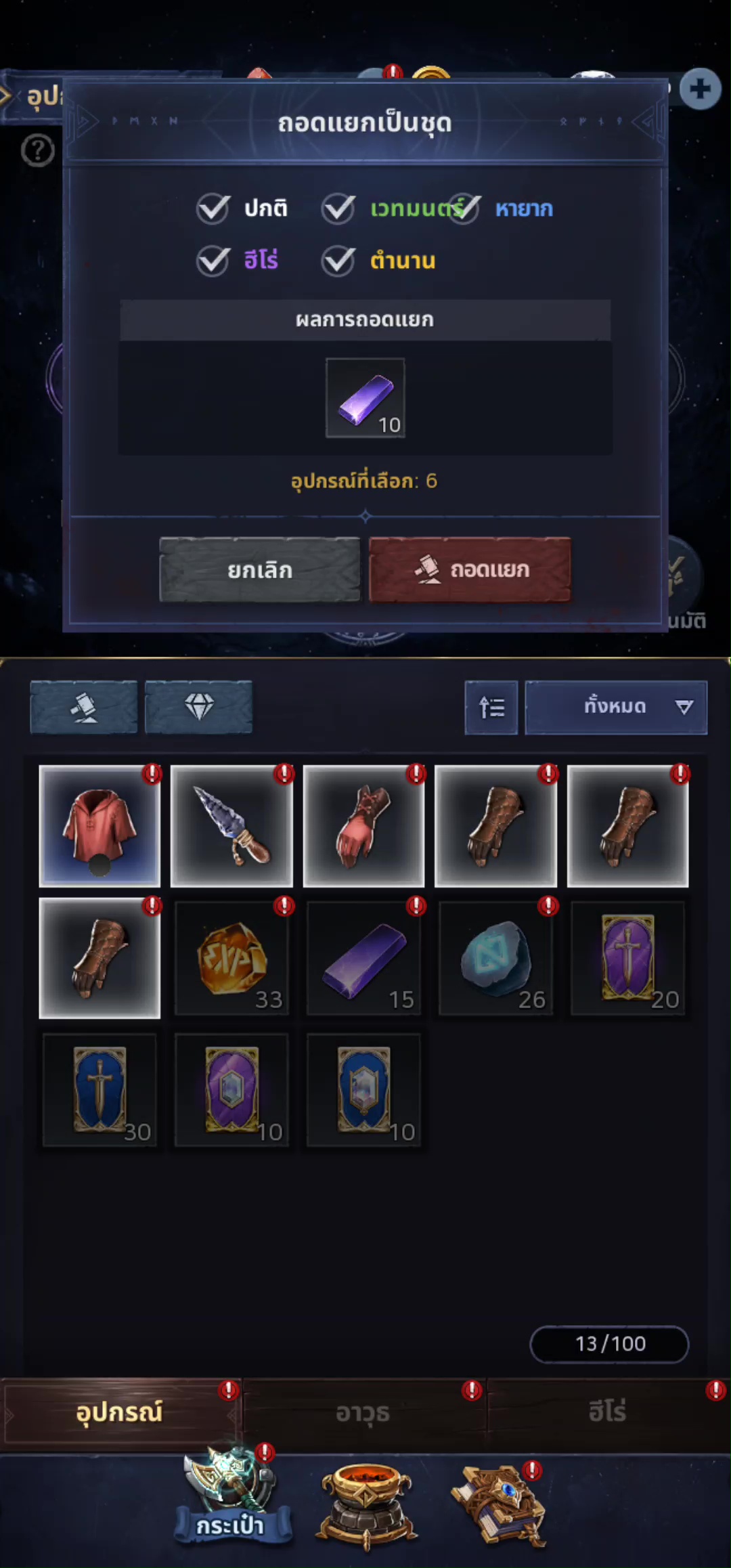Select the crystal dagger item
This screenshot has height=1568, width=731.
[x=231, y=827]
